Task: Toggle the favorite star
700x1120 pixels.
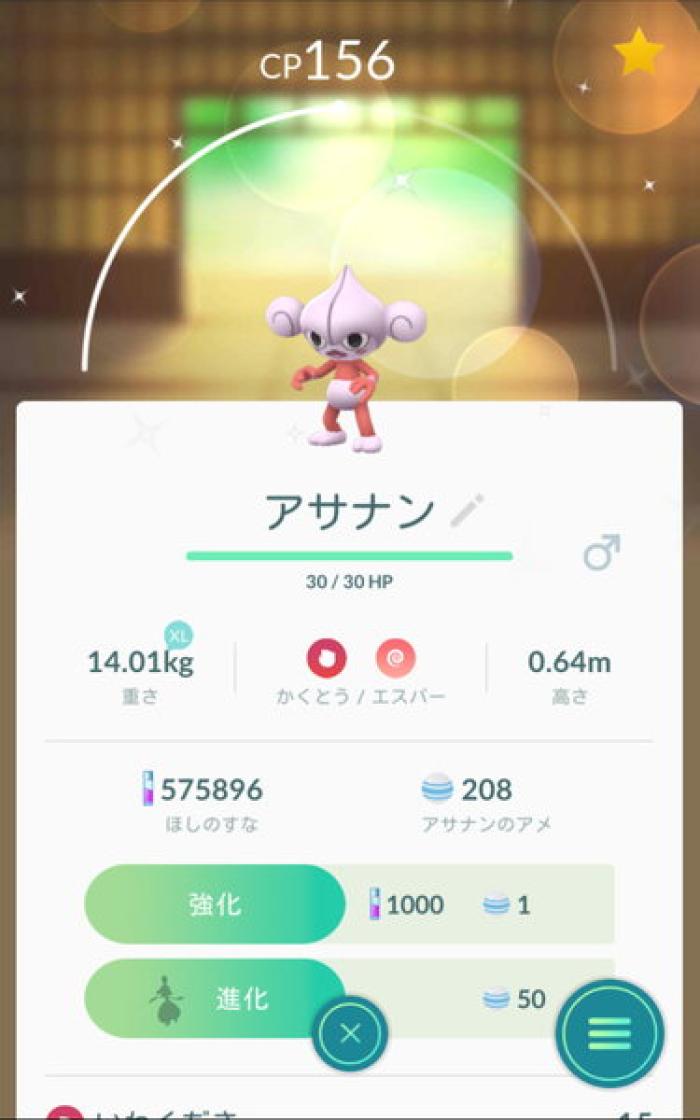Action: [x=638, y=52]
